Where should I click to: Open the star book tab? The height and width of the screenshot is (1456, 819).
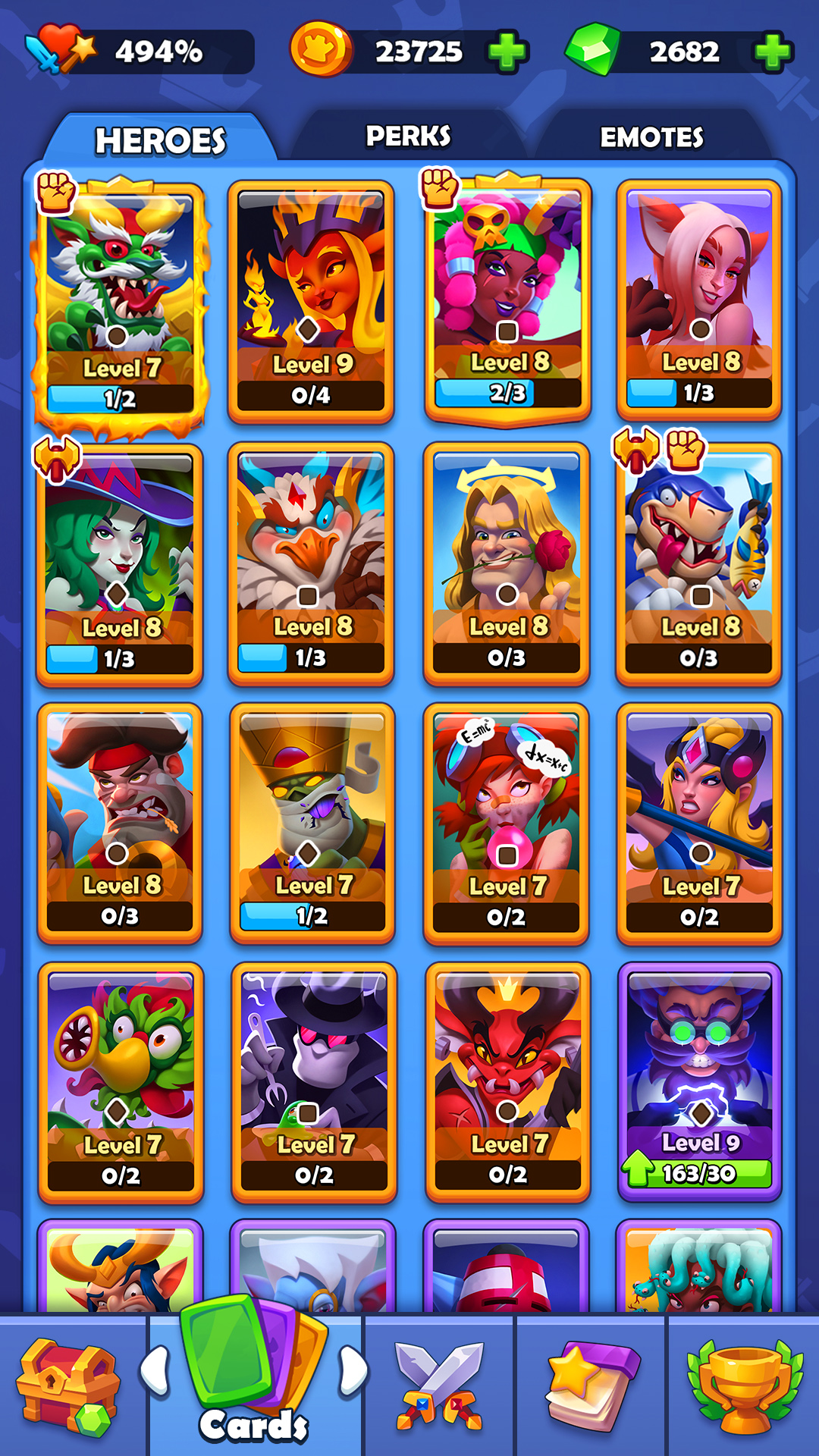tap(591, 1386)
